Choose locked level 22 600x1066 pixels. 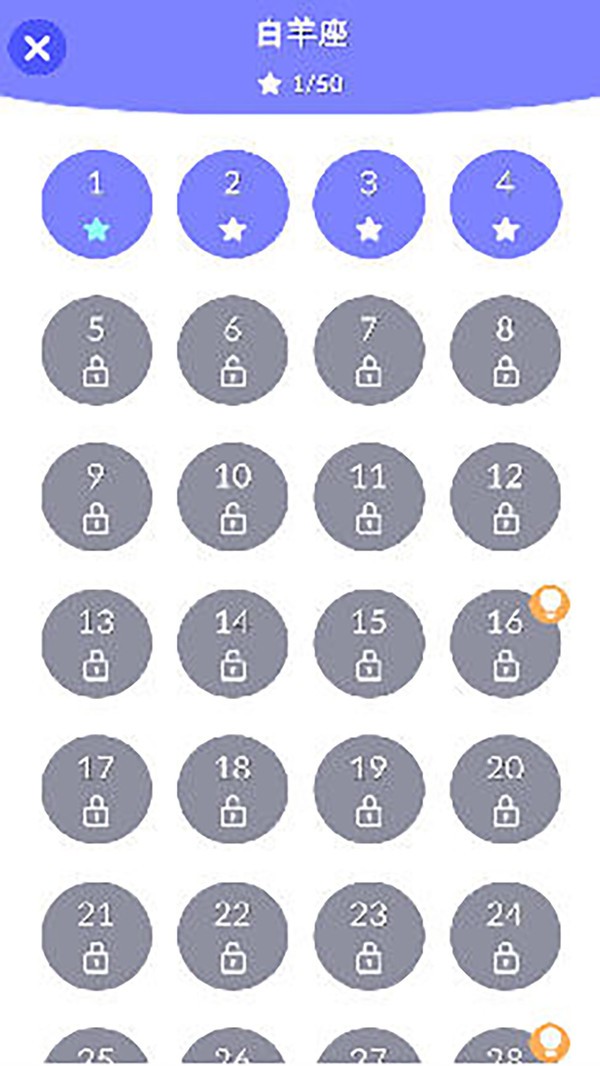click(232, 937)
